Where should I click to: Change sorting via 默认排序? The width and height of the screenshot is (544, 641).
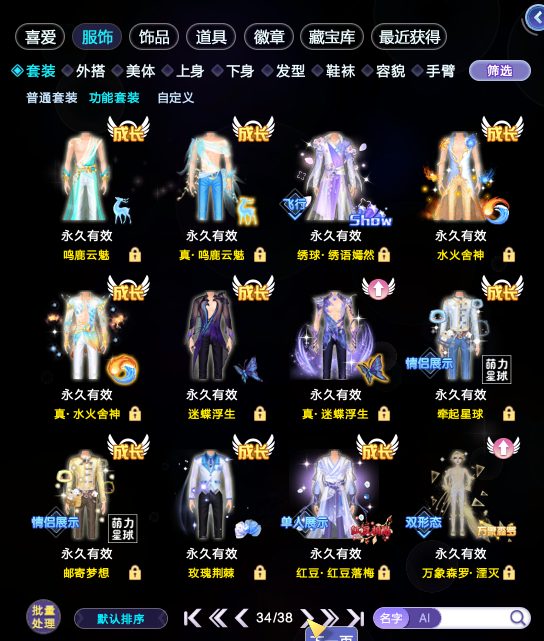121,619
